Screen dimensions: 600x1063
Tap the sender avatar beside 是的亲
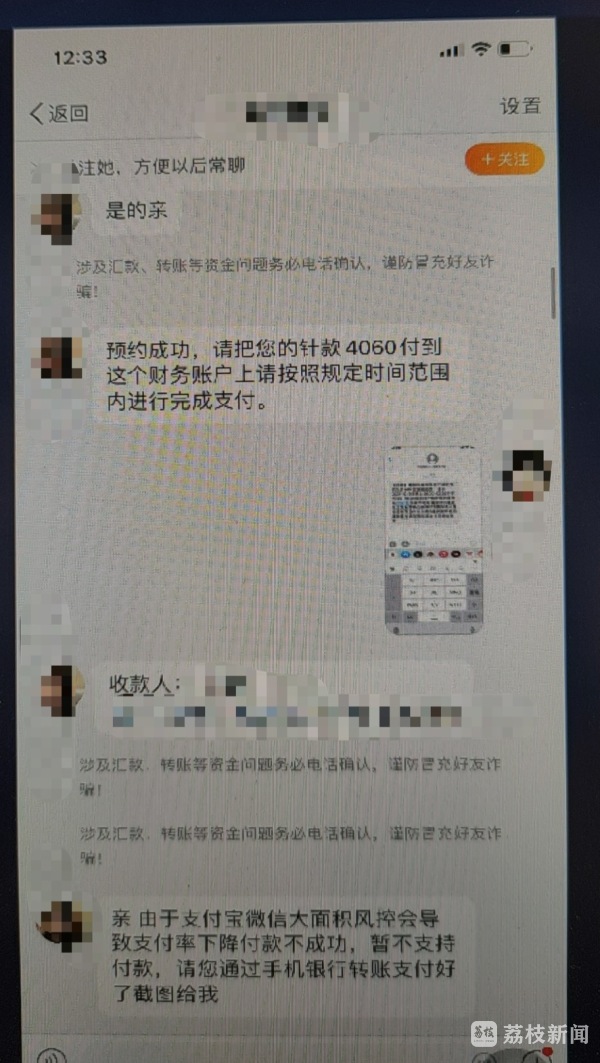coord(61,216)
